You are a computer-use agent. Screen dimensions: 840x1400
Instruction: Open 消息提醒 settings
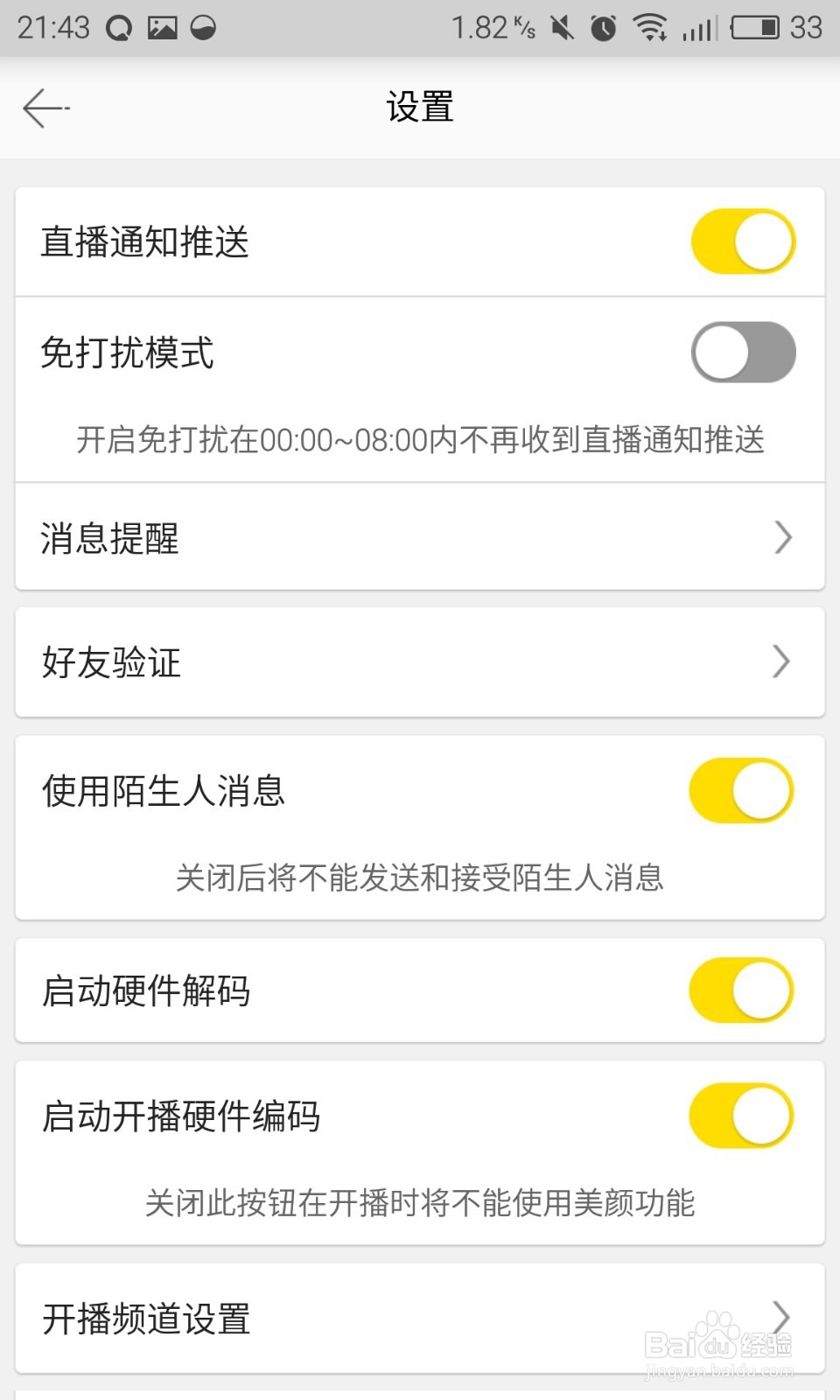420,537
